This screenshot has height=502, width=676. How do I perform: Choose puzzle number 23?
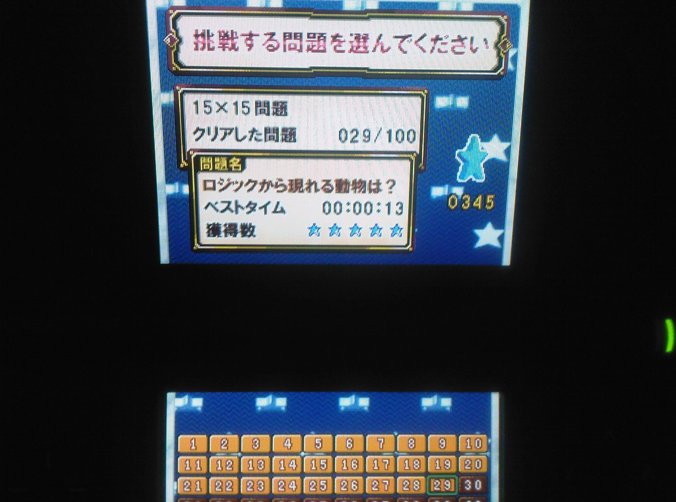256,485
